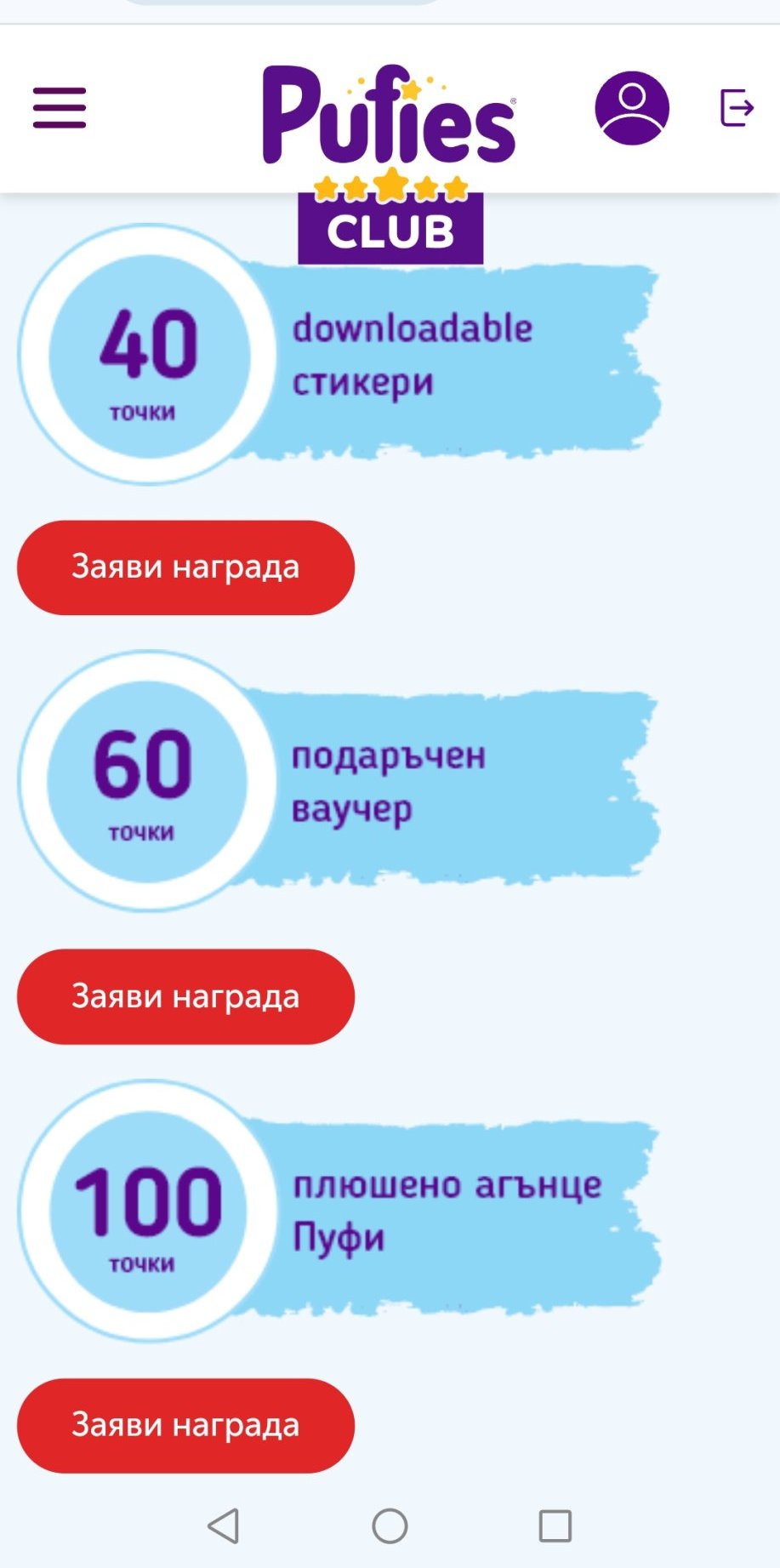Go back with system back button
This screenshot has height=1568, width=780.
pos(224,1525)
